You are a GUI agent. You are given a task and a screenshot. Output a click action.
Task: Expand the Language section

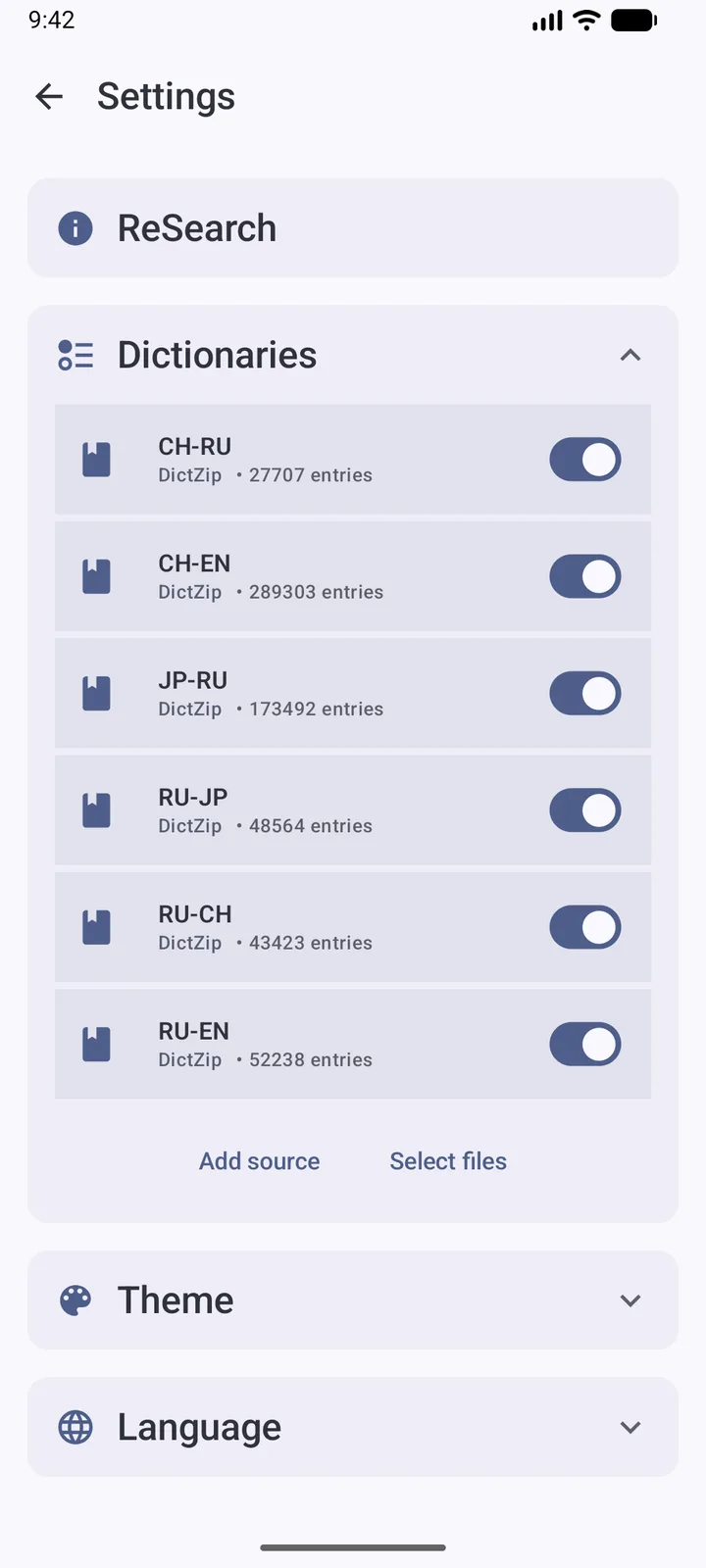click(353, 1427)
